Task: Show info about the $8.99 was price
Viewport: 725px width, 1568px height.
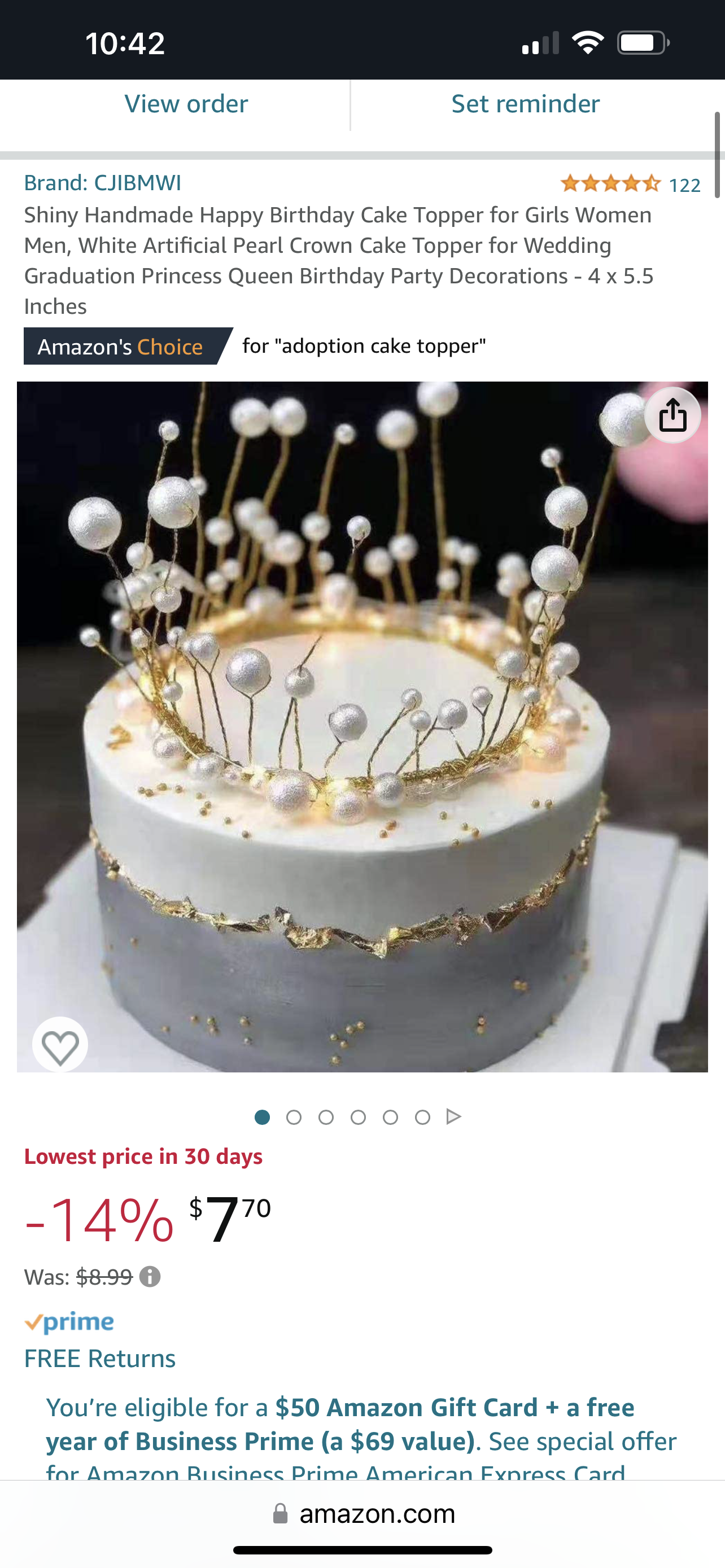Action: click(x=150, y=1276)
